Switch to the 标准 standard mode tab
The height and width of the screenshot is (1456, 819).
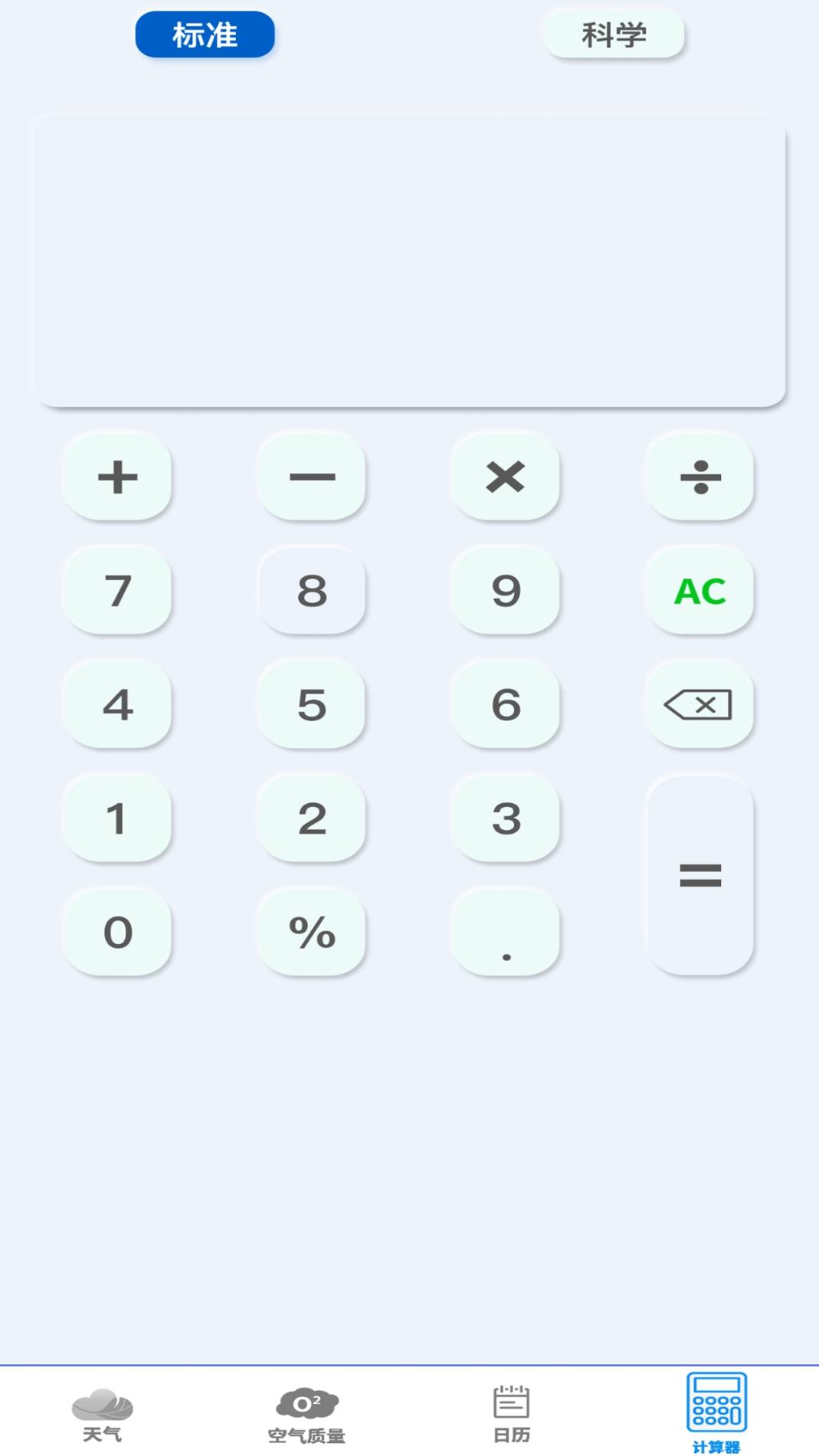(205, 34)
